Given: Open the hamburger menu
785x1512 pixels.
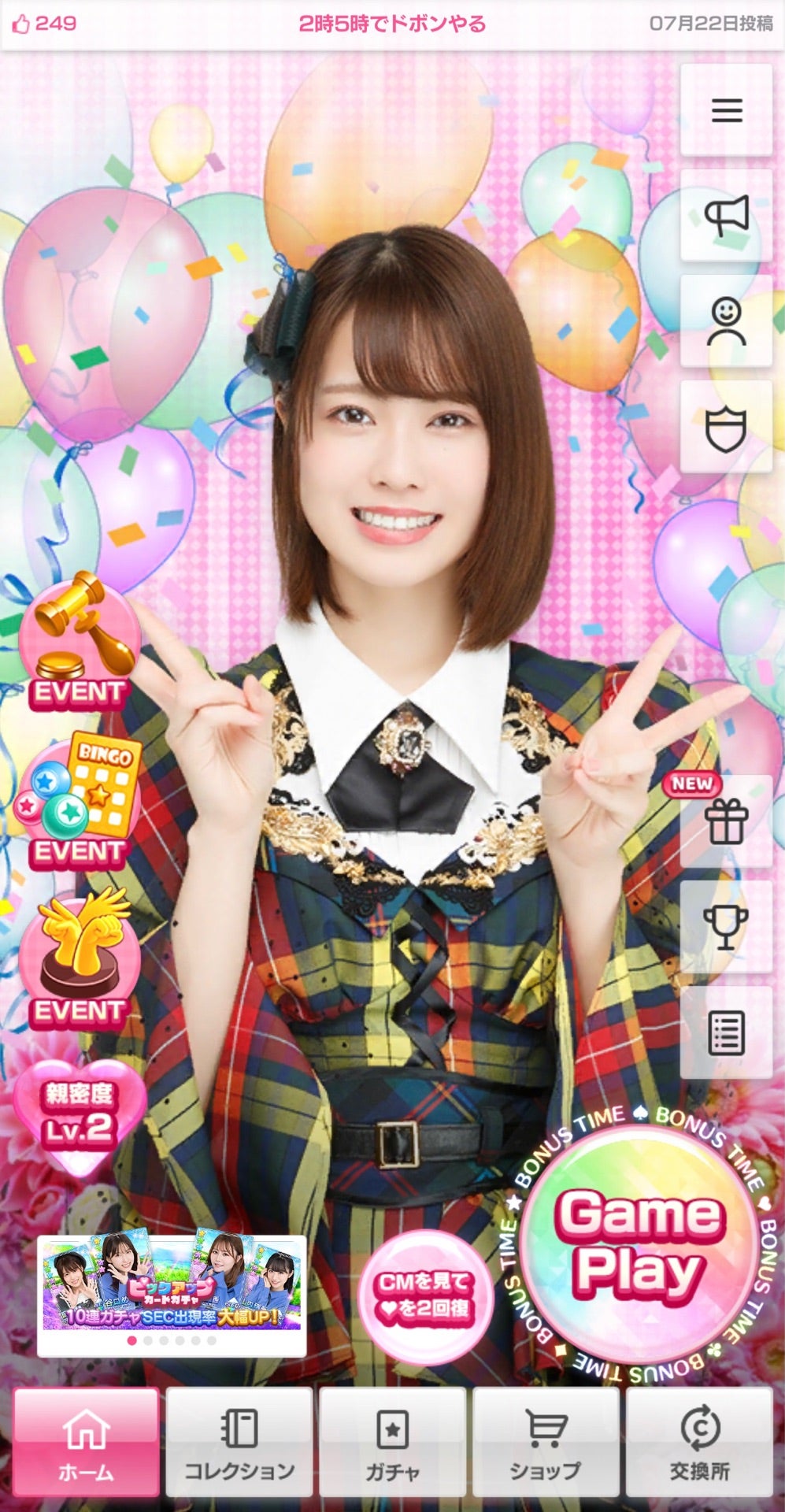Looking at the screenshot, I should 726,110.
